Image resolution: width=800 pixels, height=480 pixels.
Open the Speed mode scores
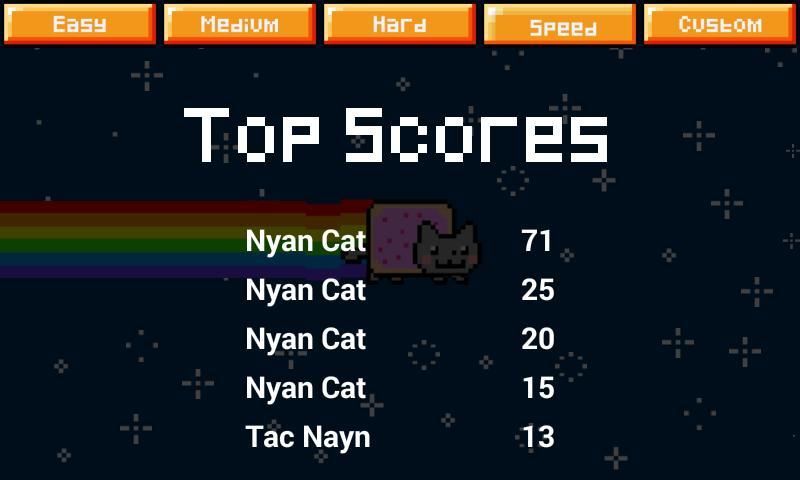pos(559,25)
